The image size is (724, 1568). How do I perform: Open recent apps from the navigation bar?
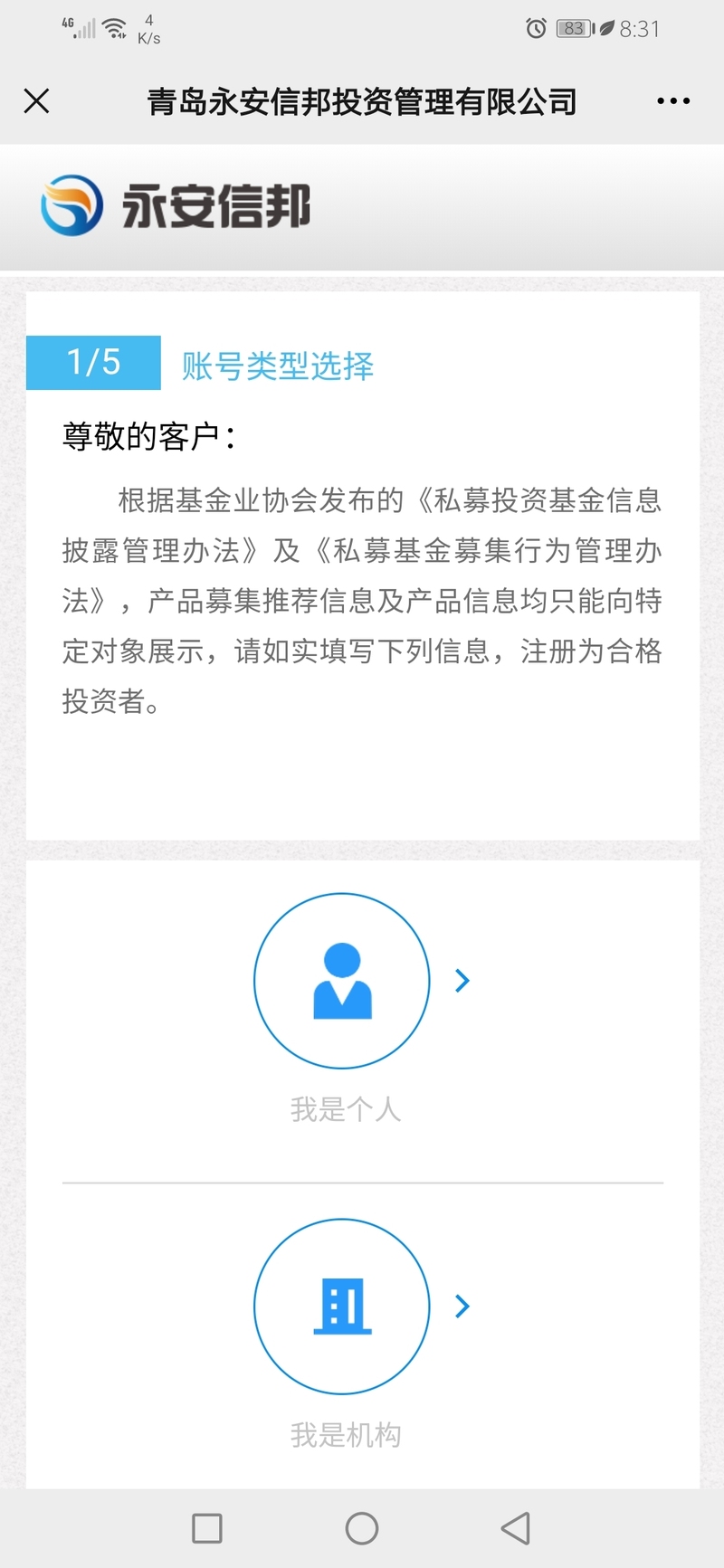[207, 1528]
